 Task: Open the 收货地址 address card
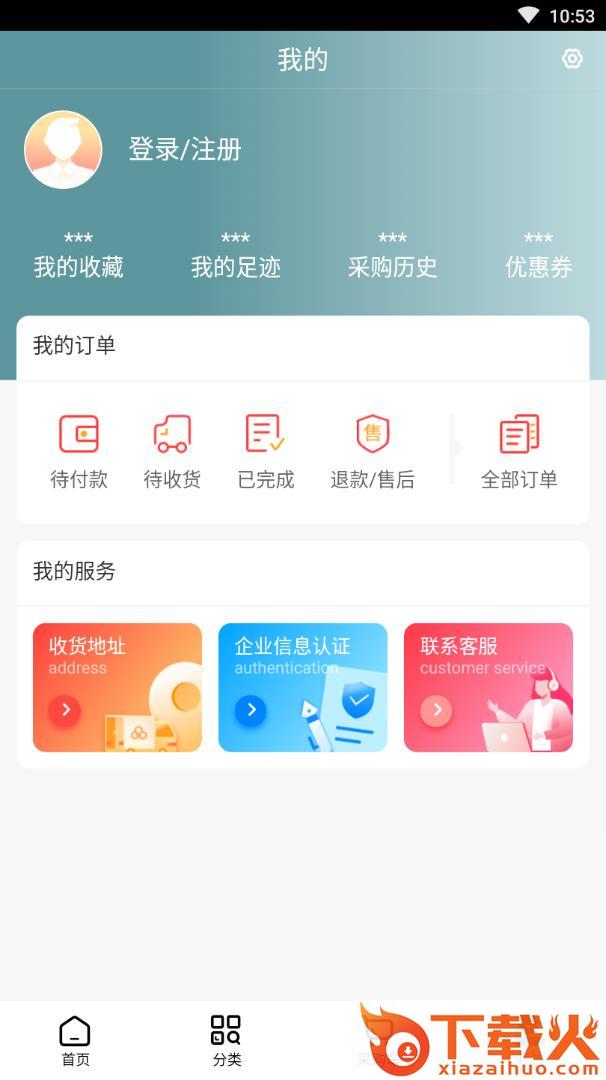coord(117,687)
